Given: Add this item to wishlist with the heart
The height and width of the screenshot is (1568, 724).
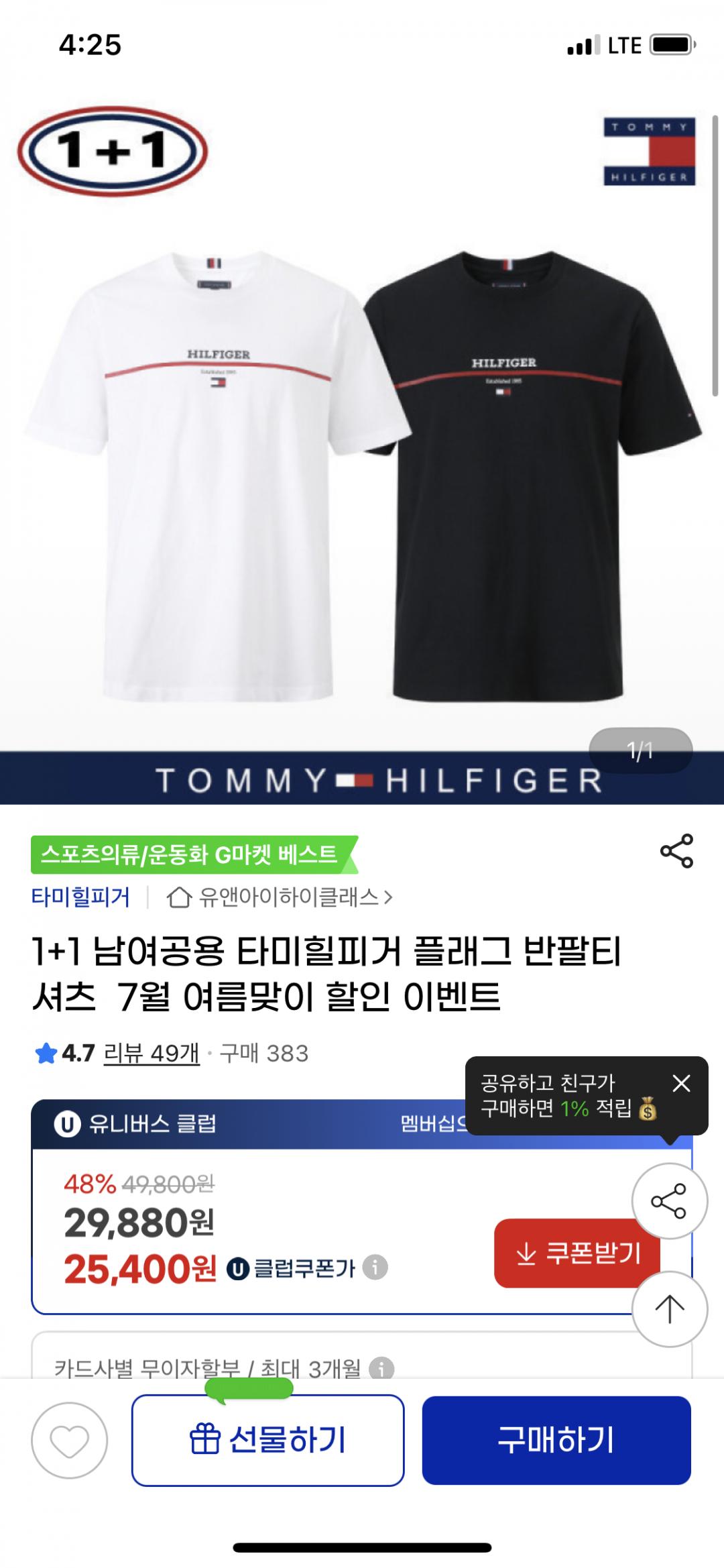Looking at the screenshot, I should pos(70,1441).
